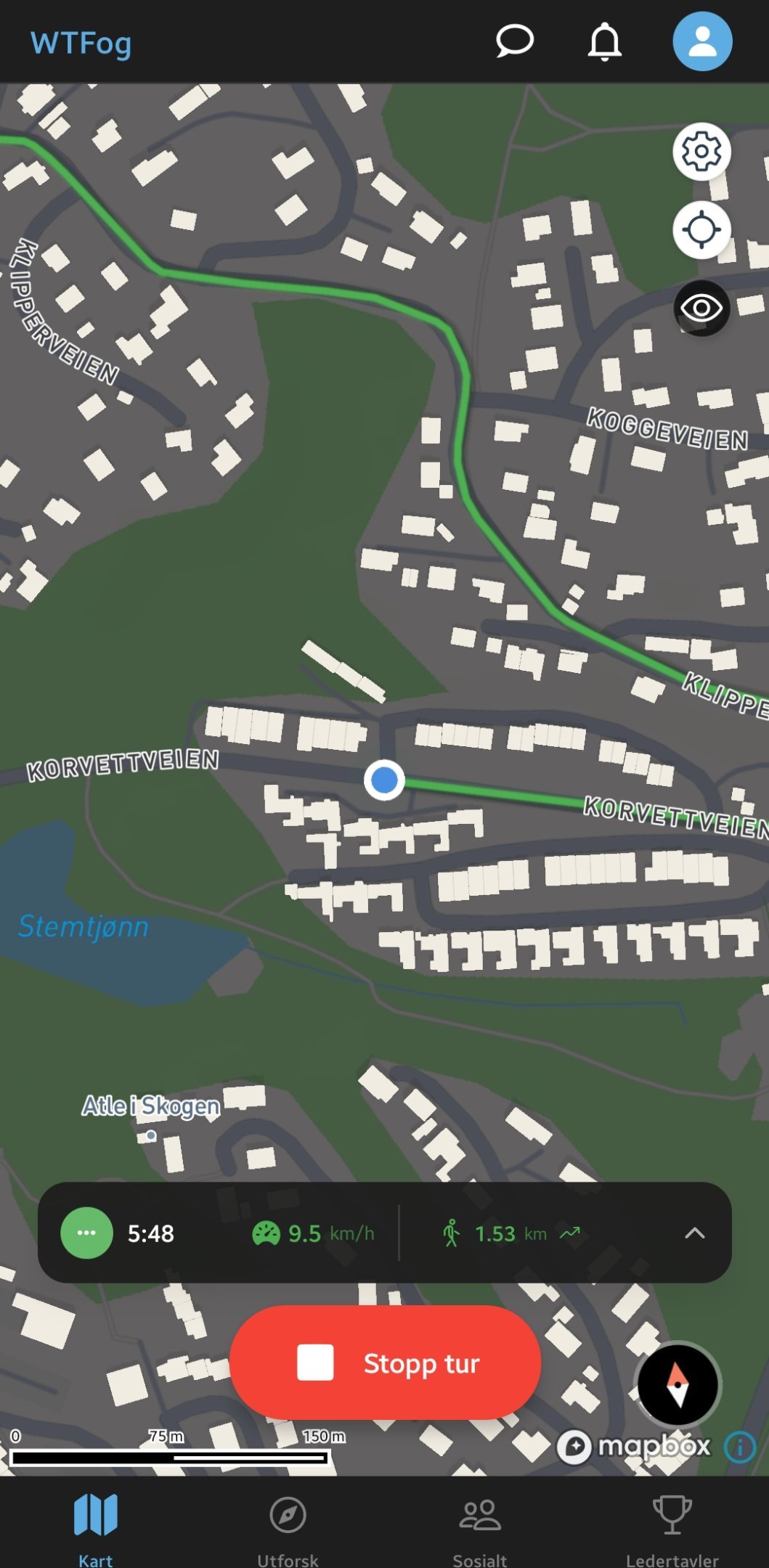
Task: Recenter map on my location
Action: tap(701, 230)
